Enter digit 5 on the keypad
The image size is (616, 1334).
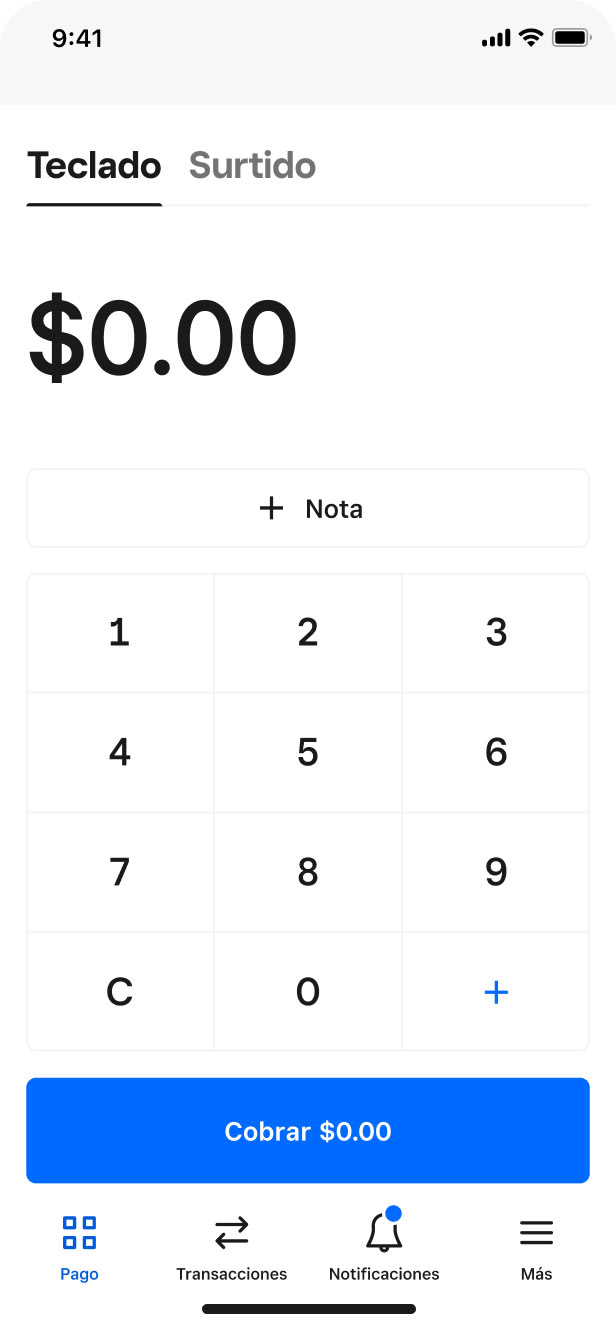point(308,752)
